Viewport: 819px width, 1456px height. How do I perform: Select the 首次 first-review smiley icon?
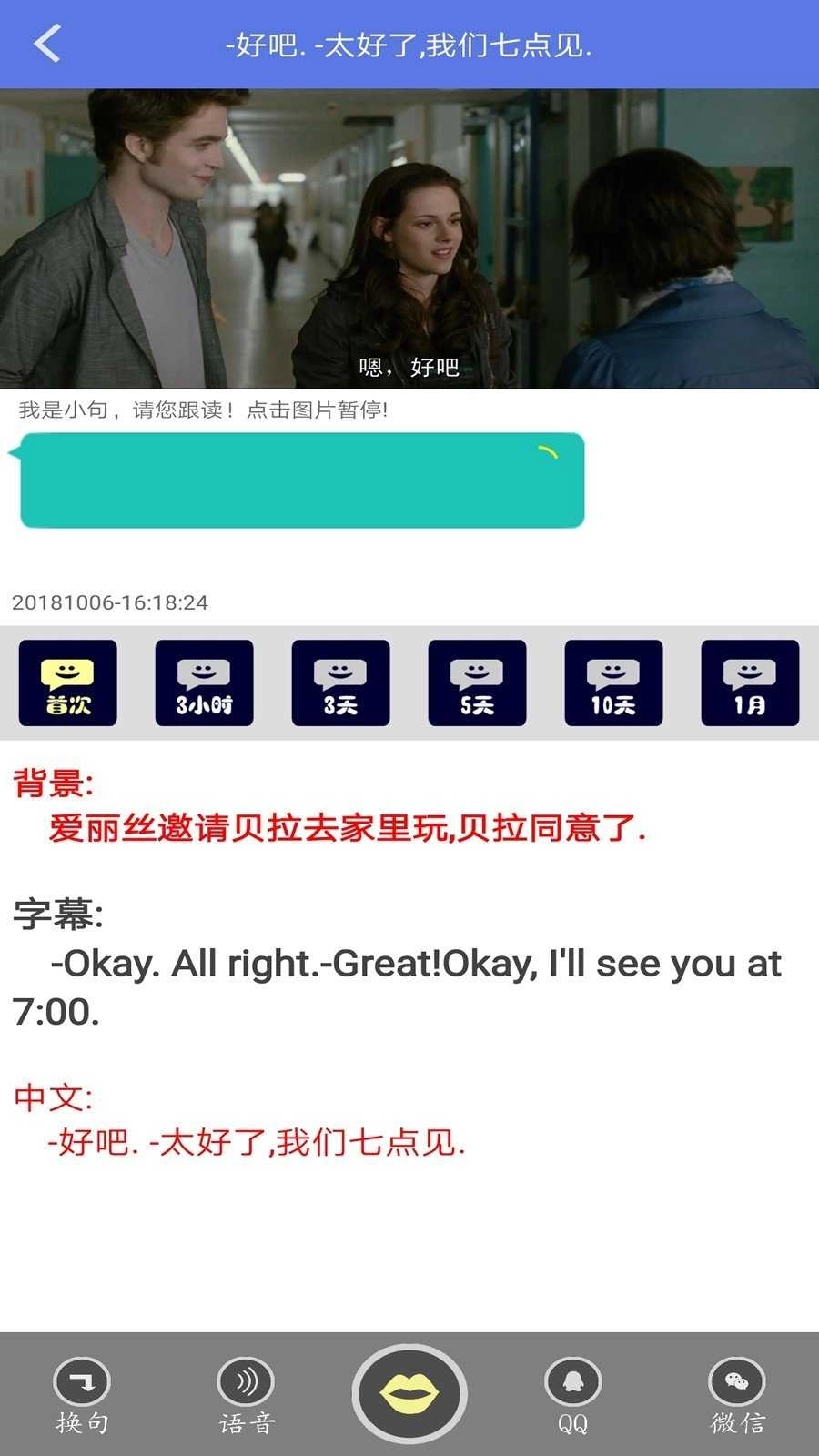pyautogui.click(x=68, y=683)
